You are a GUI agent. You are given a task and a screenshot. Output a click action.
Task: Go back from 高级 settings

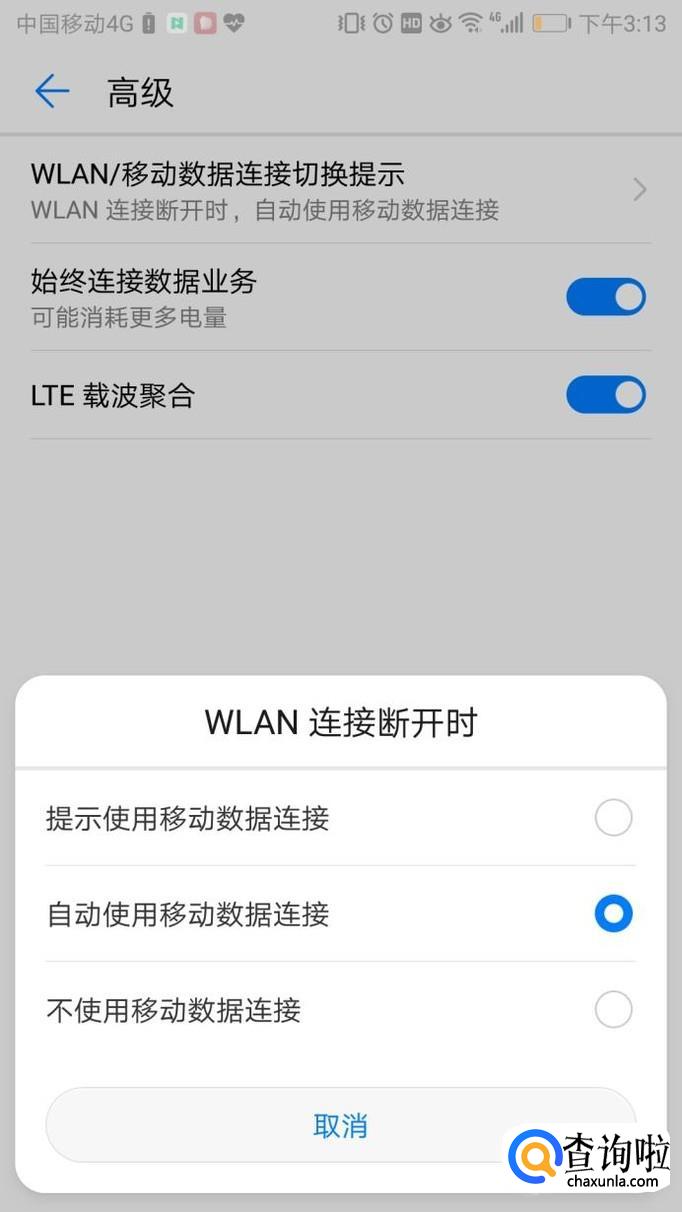tap(52, 93)
